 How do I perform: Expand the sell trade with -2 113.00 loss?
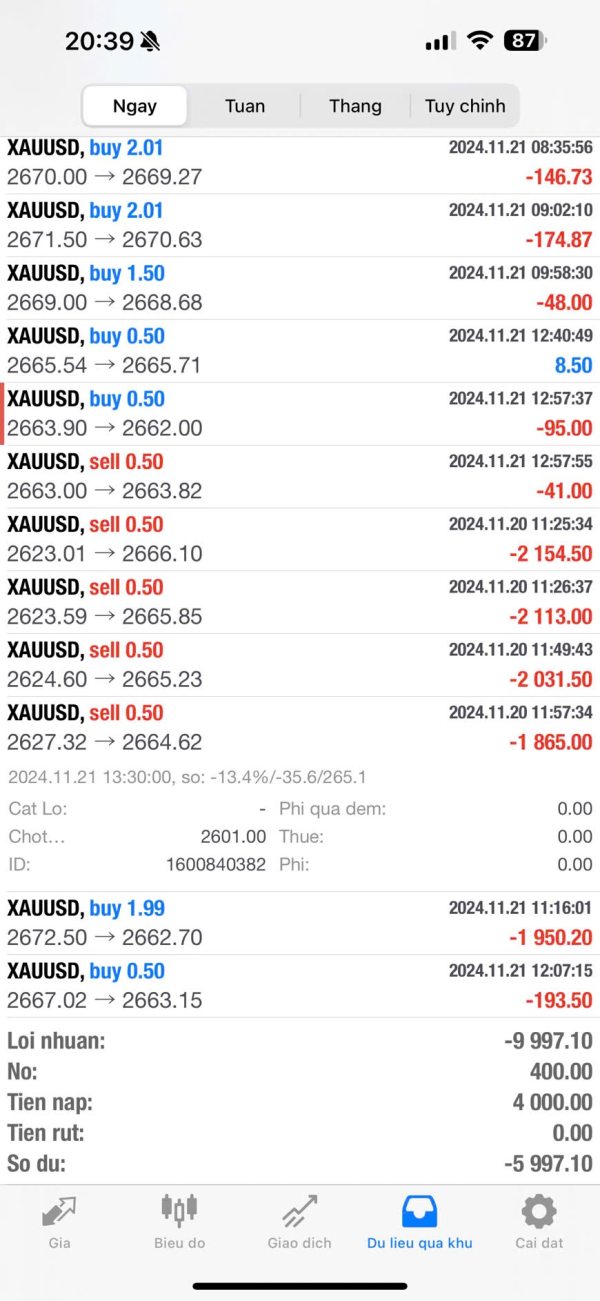[300, 603]
